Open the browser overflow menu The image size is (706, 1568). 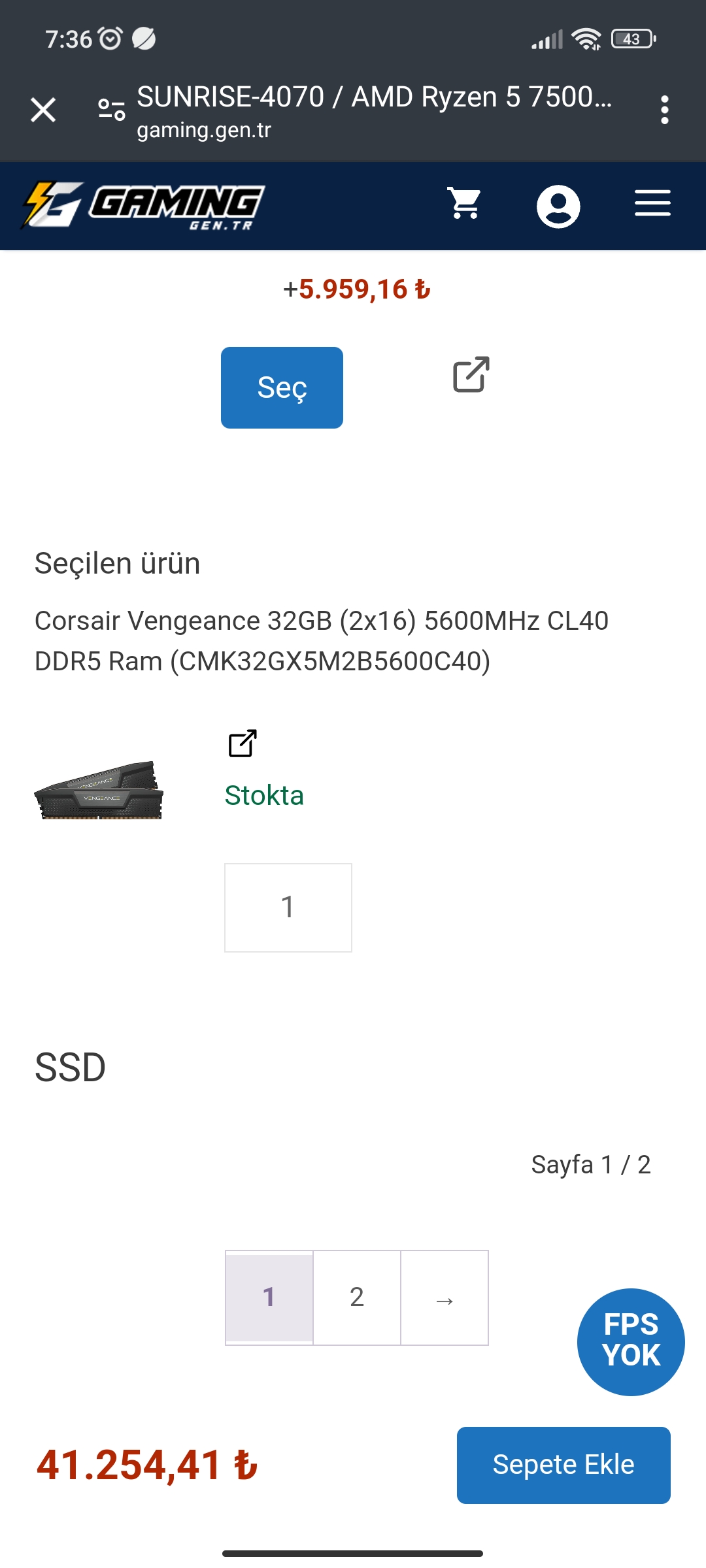pos(664,110)
